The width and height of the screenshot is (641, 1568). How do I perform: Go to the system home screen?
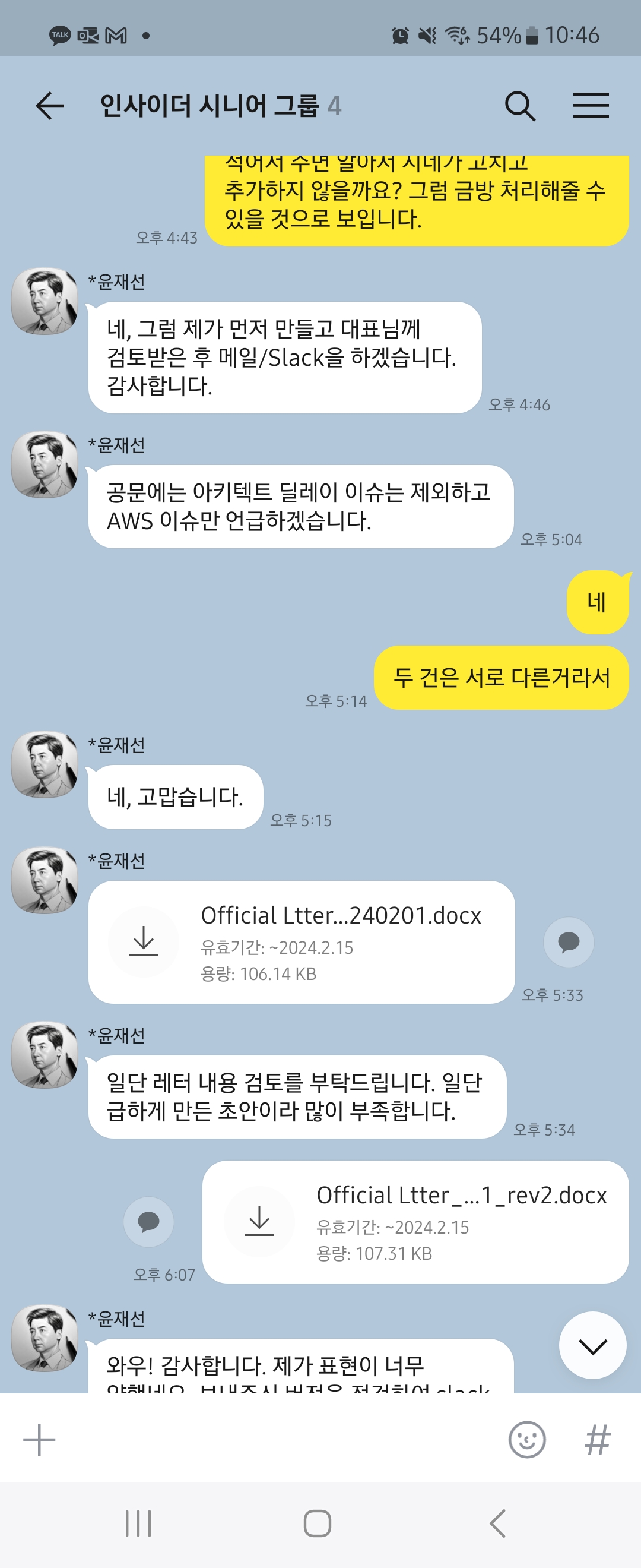point(318,1523)
